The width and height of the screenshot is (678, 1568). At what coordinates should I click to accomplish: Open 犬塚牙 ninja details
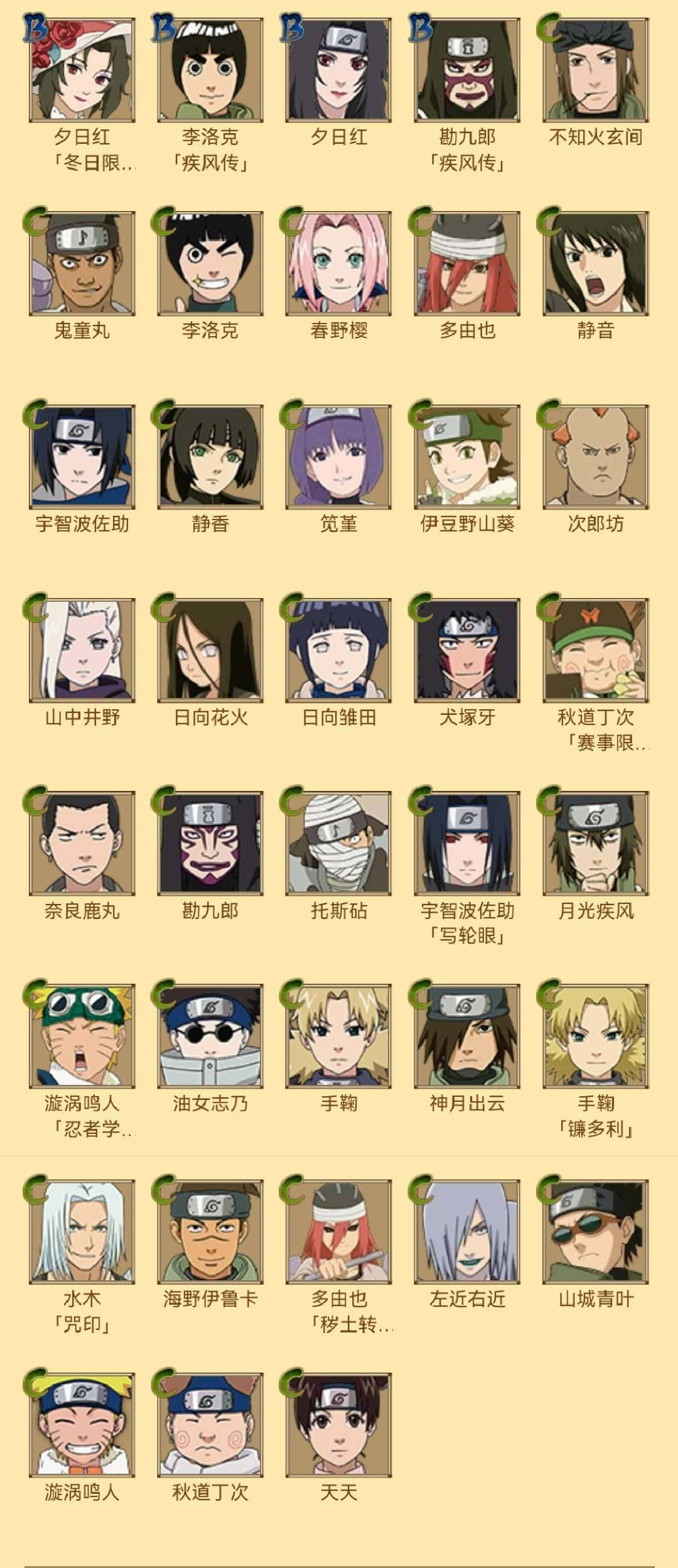pos(467,650)
